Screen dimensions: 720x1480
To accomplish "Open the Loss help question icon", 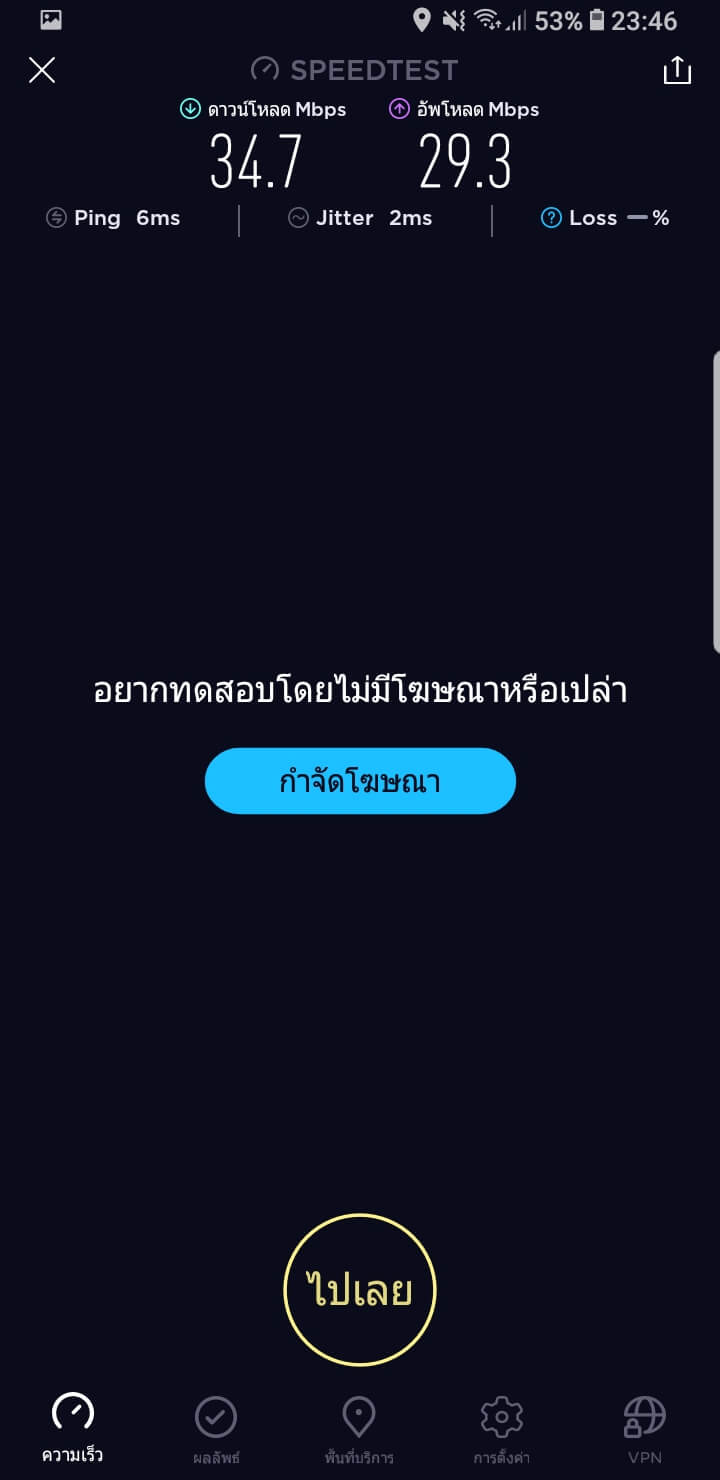I will (551, 218).
